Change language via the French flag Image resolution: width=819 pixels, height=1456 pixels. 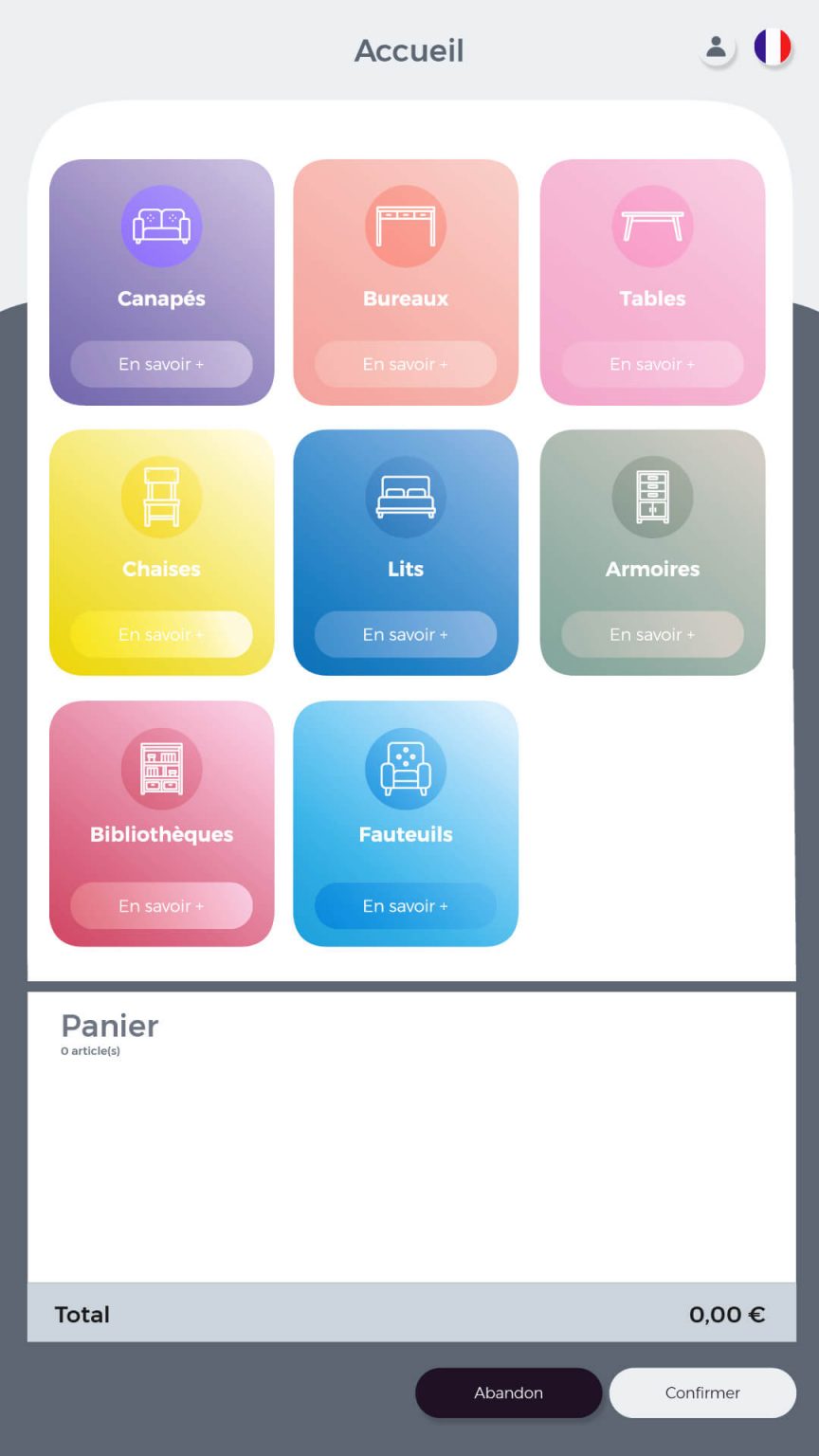point(773,46)
